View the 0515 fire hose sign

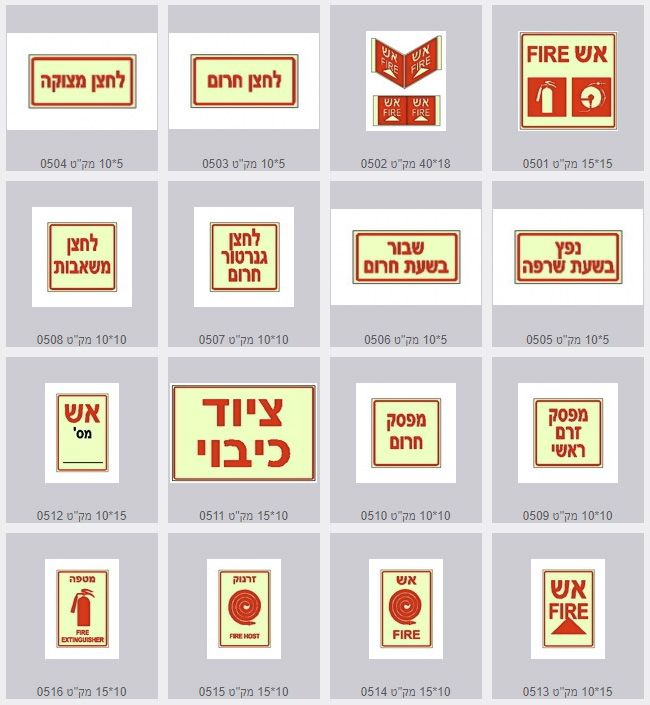pos(244,609)
